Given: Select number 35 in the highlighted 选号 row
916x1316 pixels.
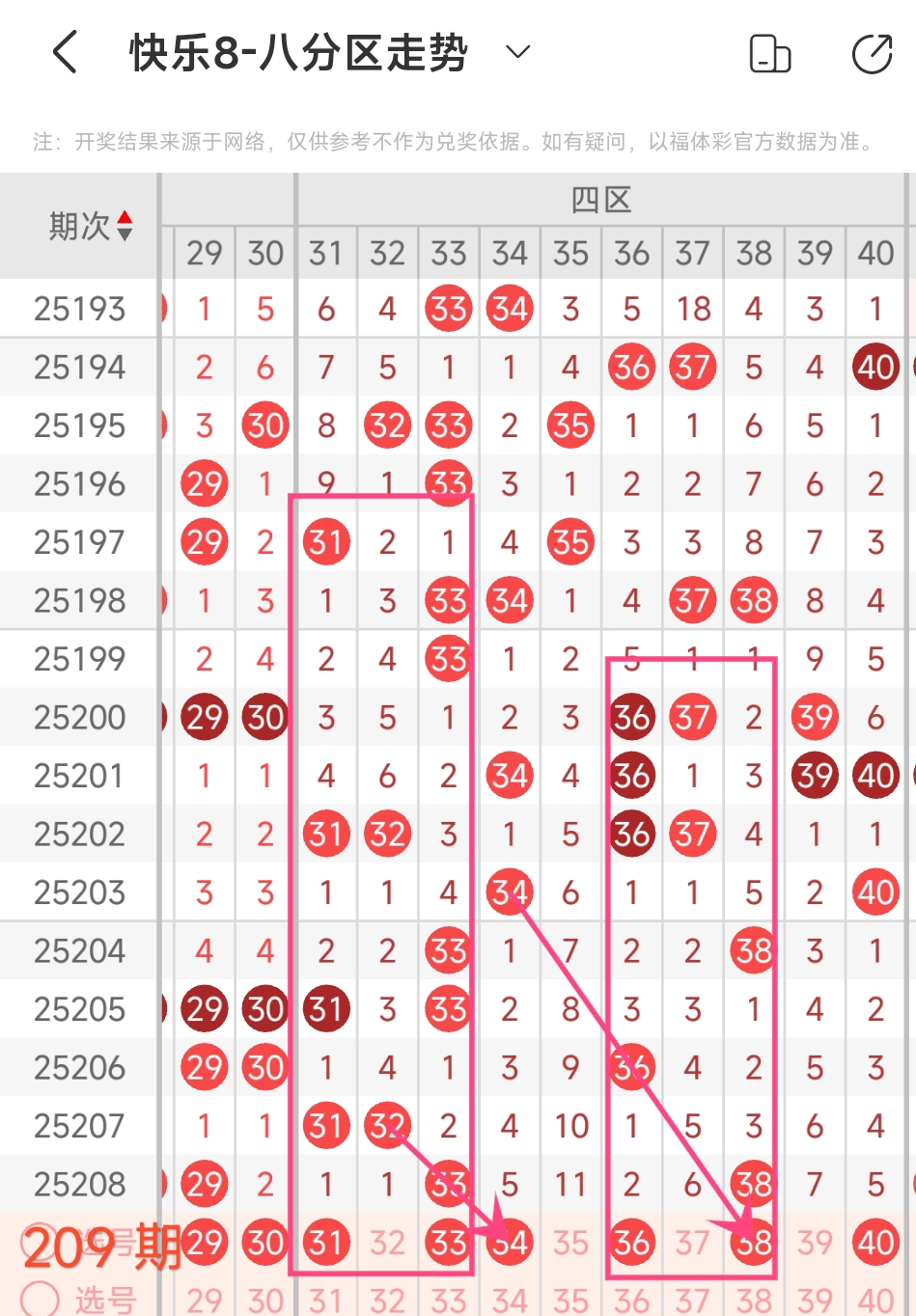Looking at the screenshot, I should [x=570, y=1243].
